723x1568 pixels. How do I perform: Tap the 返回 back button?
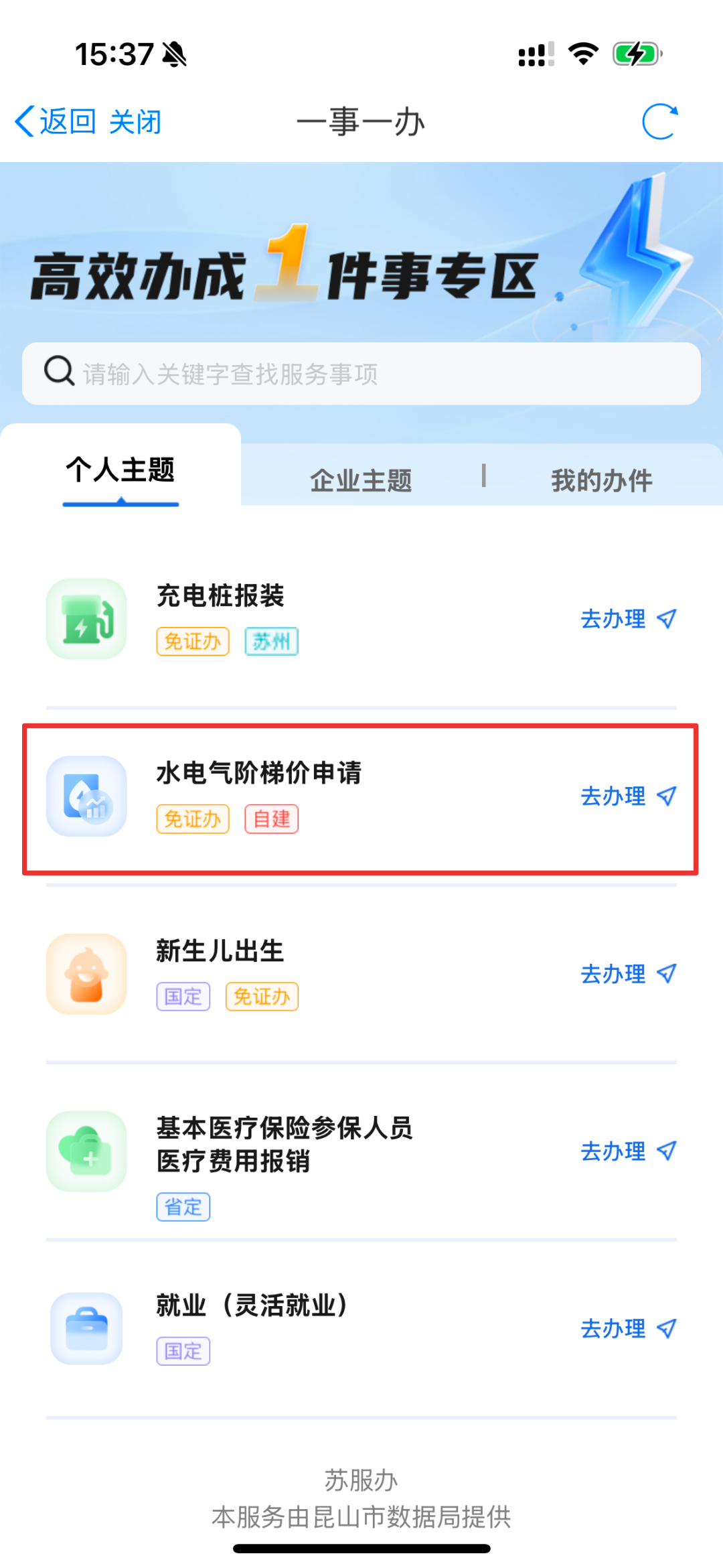[x=55, y=122]
